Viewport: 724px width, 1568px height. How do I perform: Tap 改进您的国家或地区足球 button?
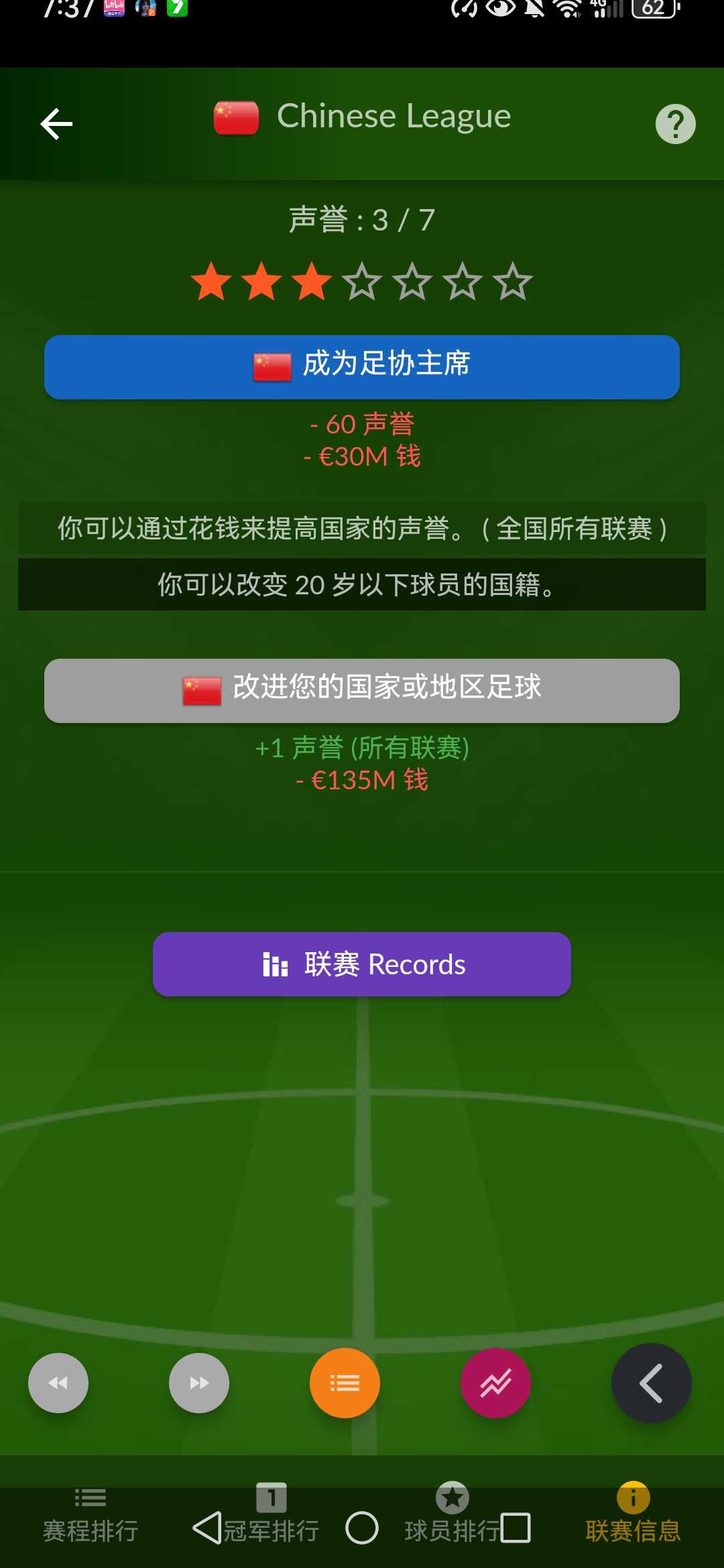362,690
